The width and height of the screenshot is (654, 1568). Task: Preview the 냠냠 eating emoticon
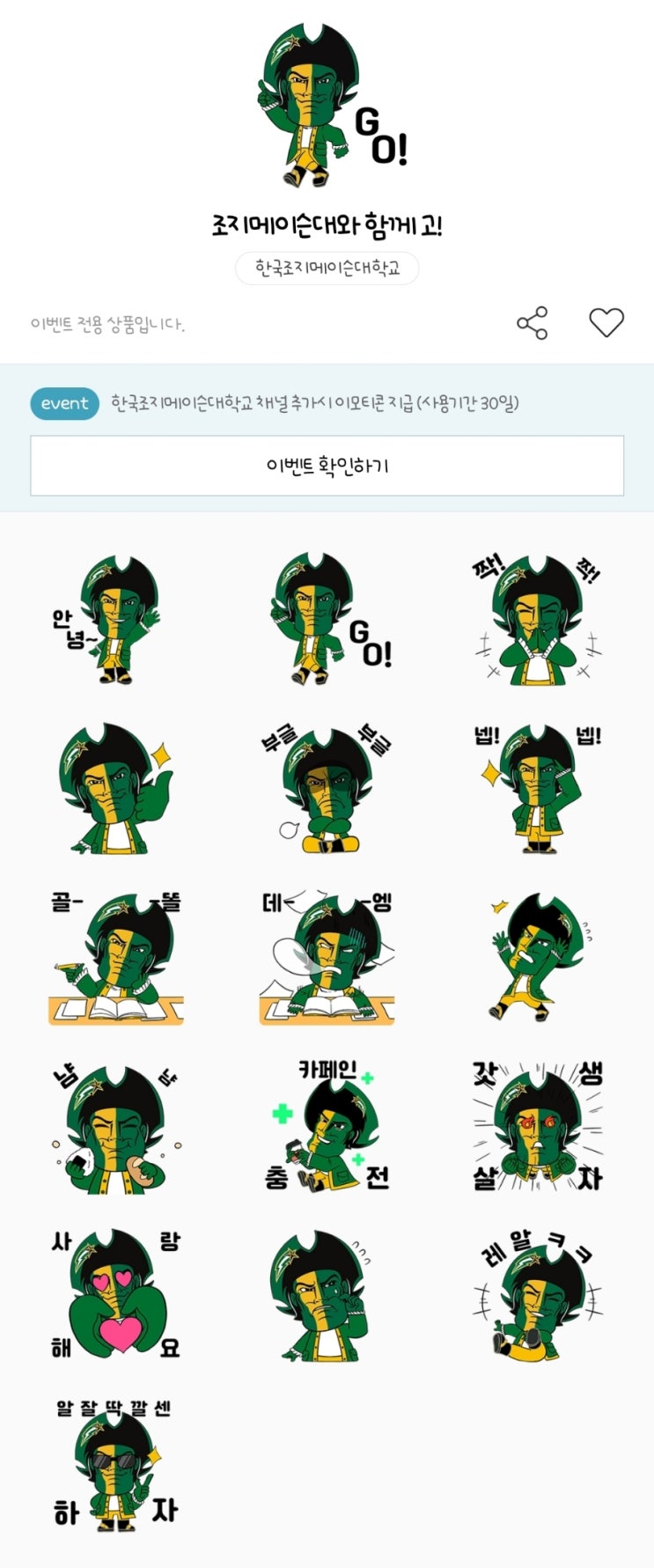115,1129
